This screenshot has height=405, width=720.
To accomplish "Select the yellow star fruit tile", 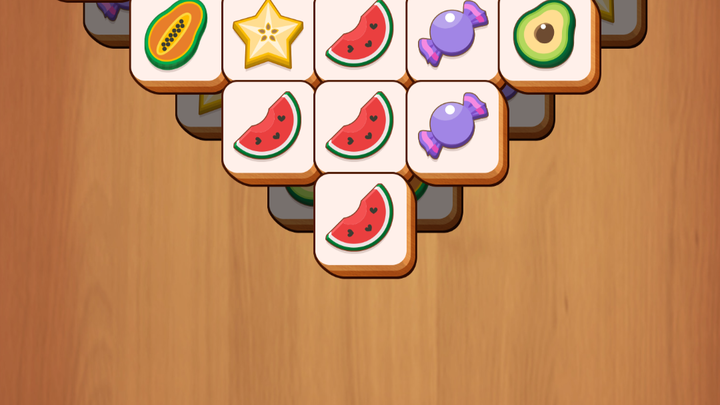I will 267,35.
